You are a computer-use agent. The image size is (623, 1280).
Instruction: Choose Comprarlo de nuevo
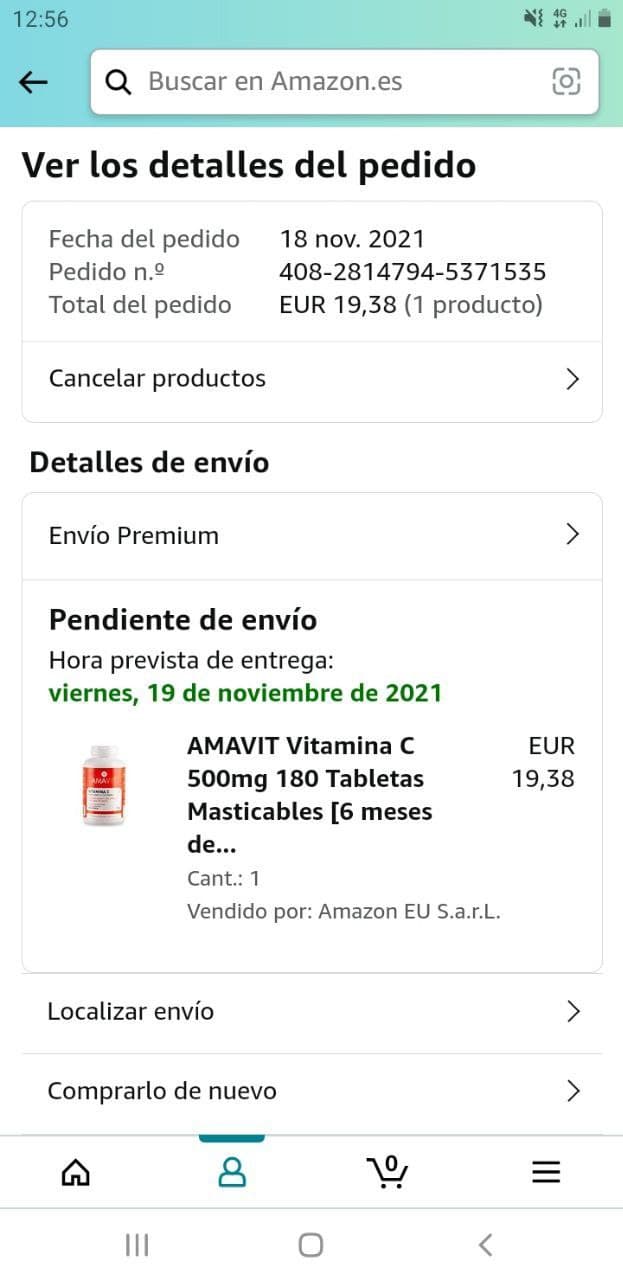(x=312, y=1090)
